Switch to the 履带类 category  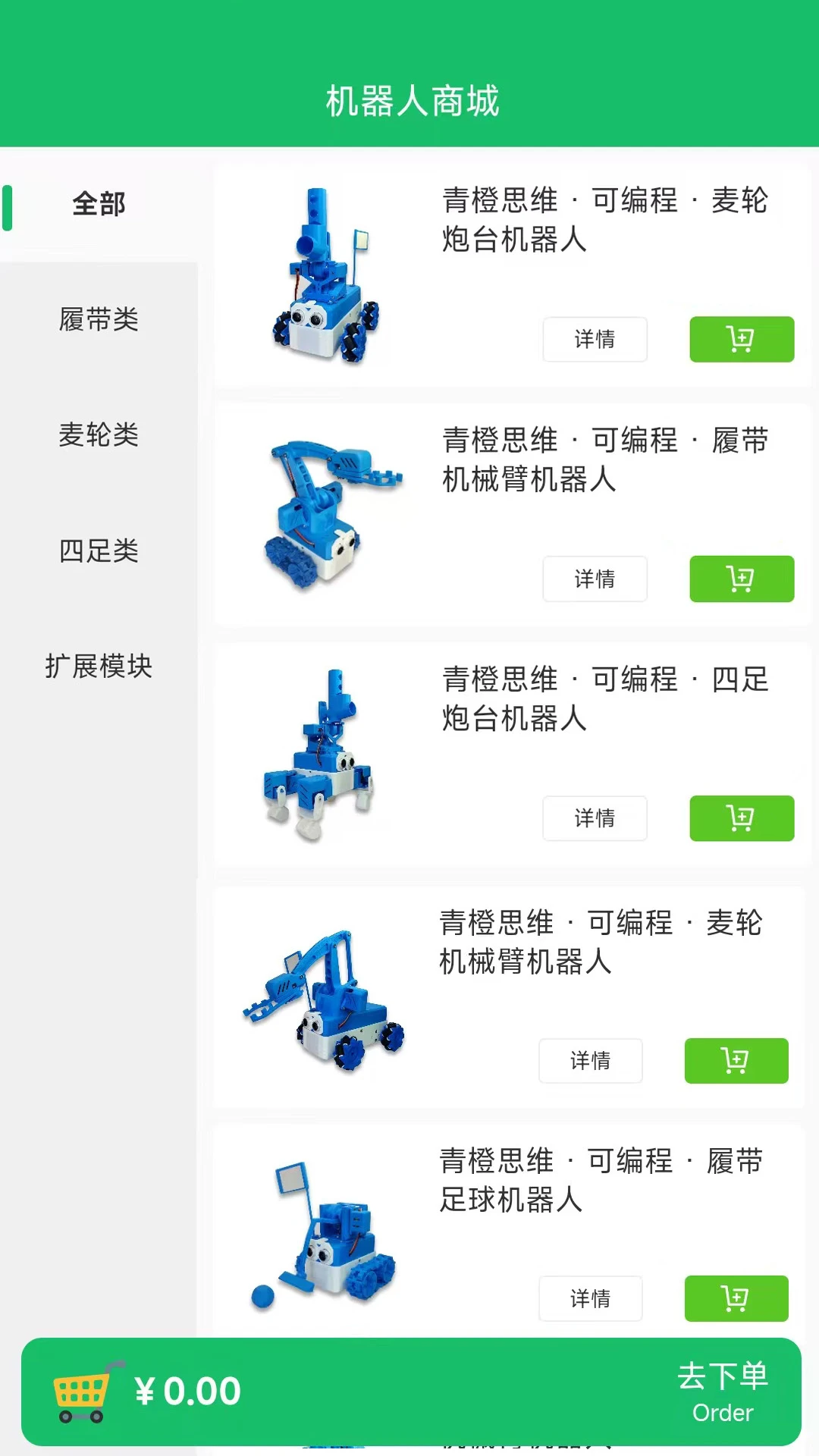pos(99,320)
